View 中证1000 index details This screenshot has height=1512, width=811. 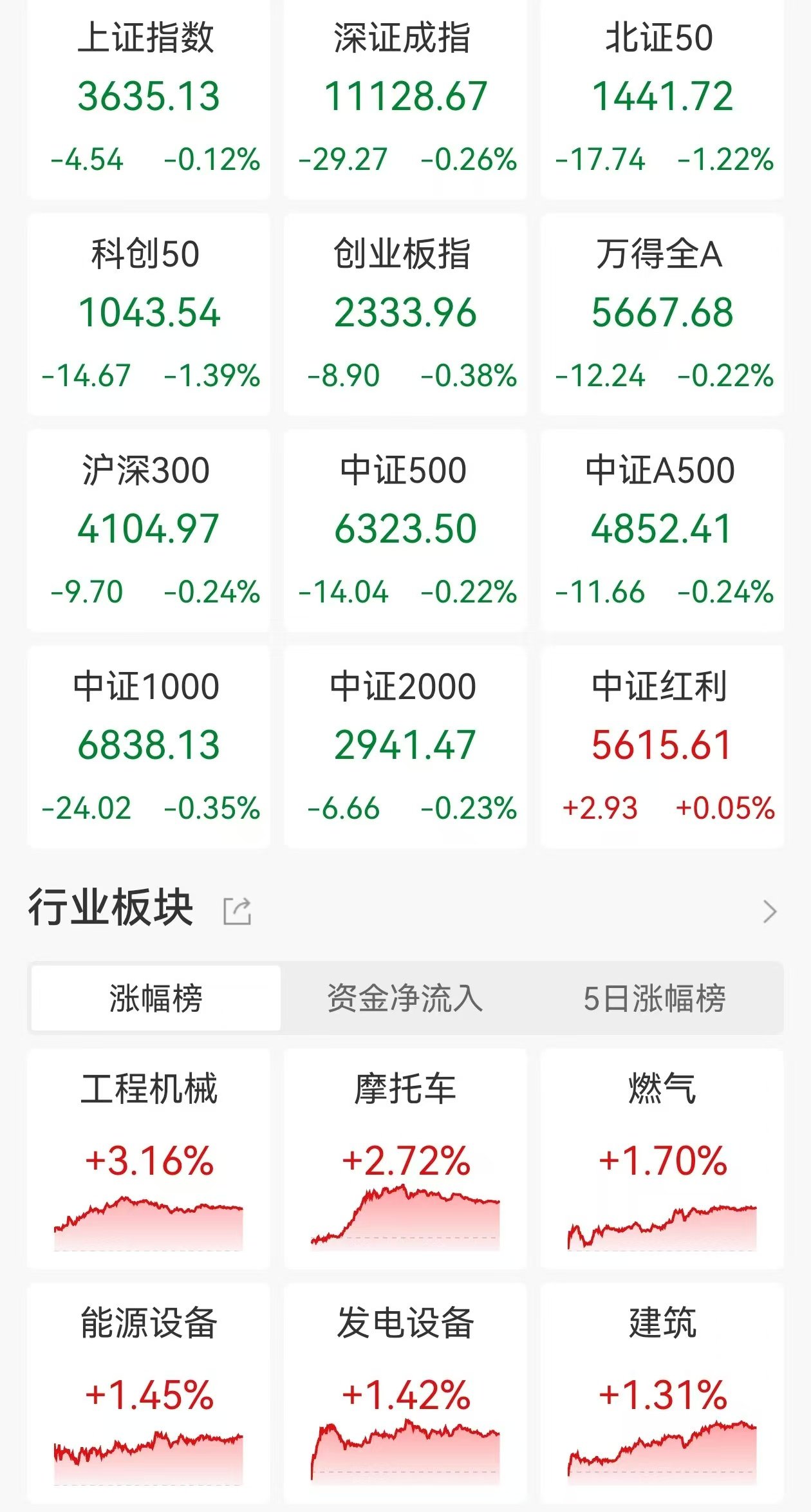pos(149,746)
